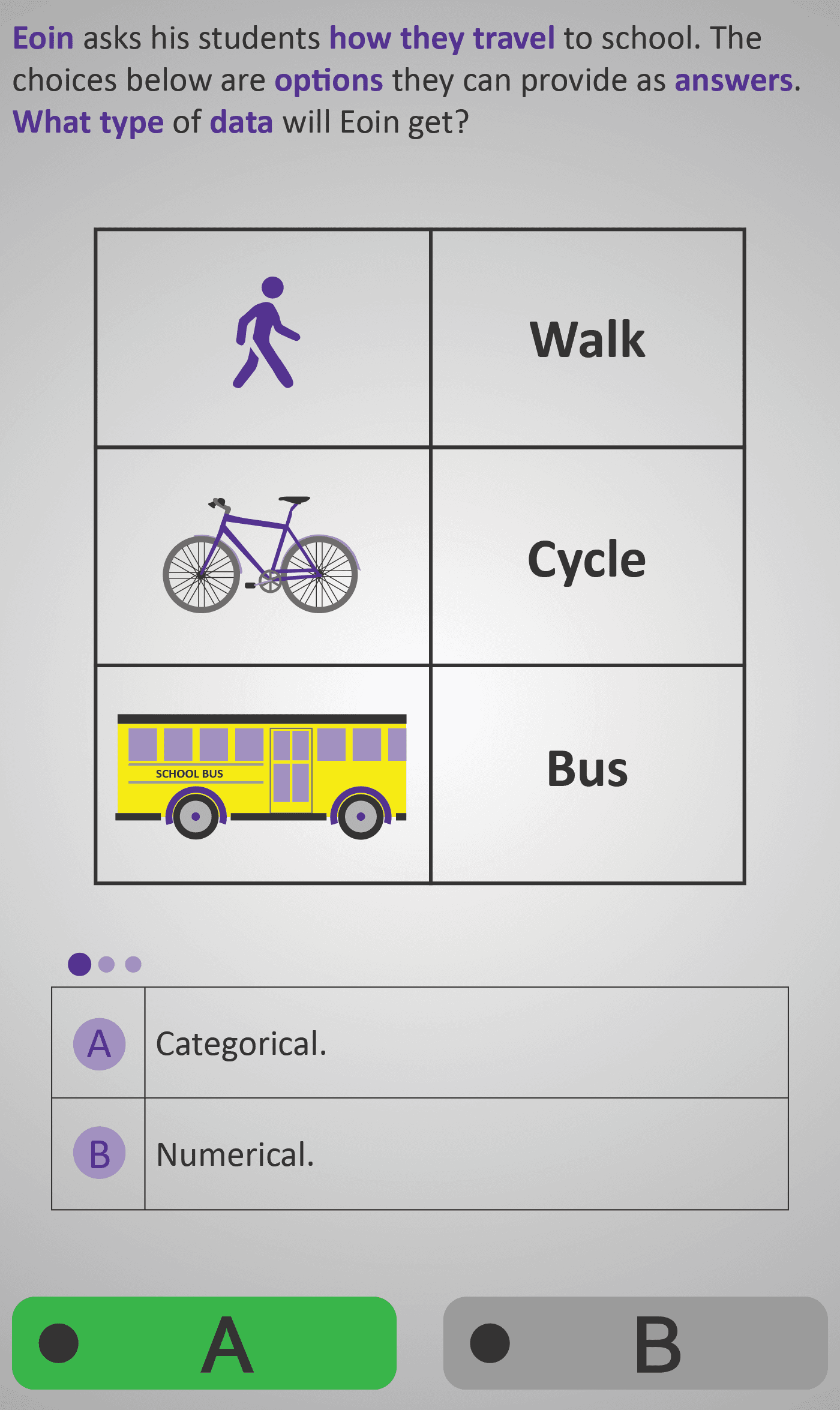840x1410 pixels.
Task: Select the Categorical answer row
Action: point(420,1043)
